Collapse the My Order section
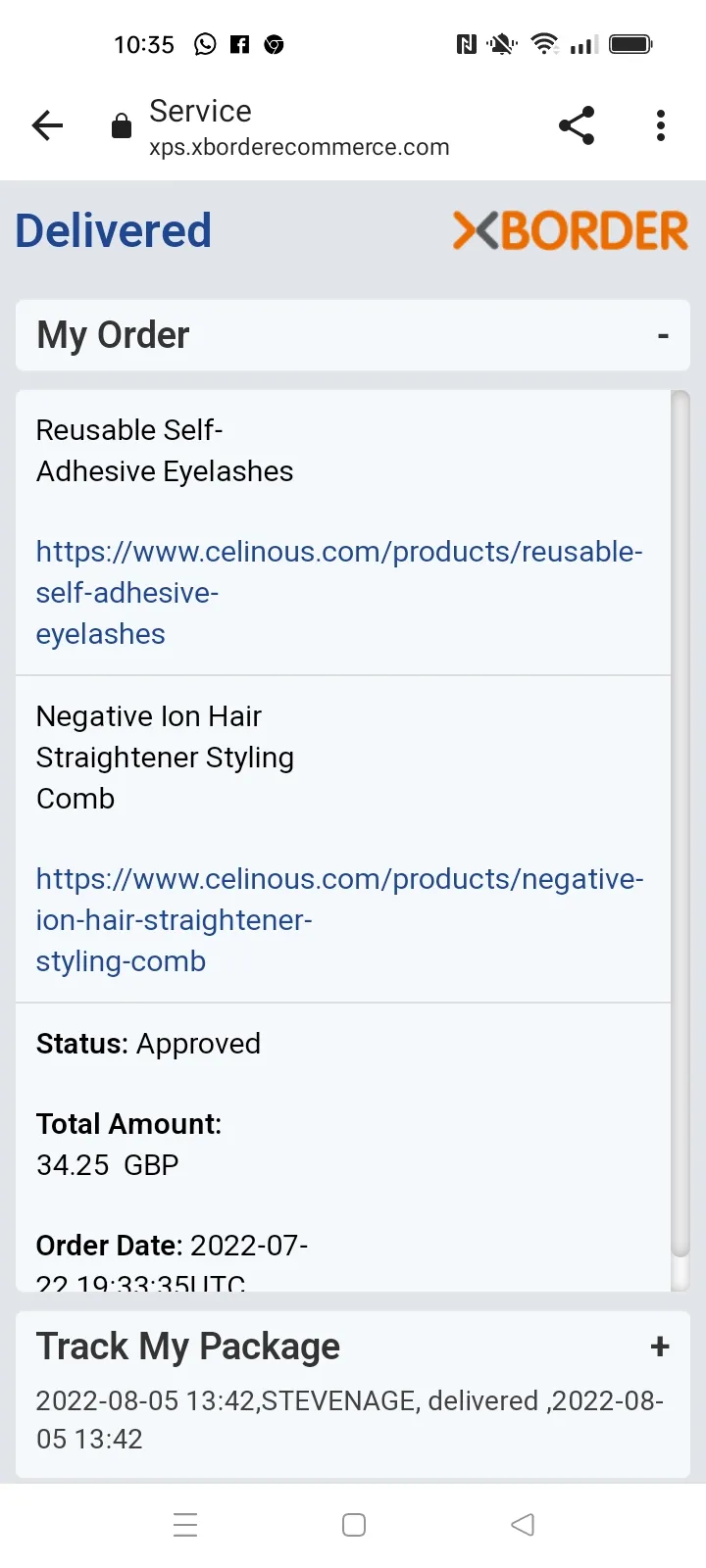706x1568 pixels. 663,336
